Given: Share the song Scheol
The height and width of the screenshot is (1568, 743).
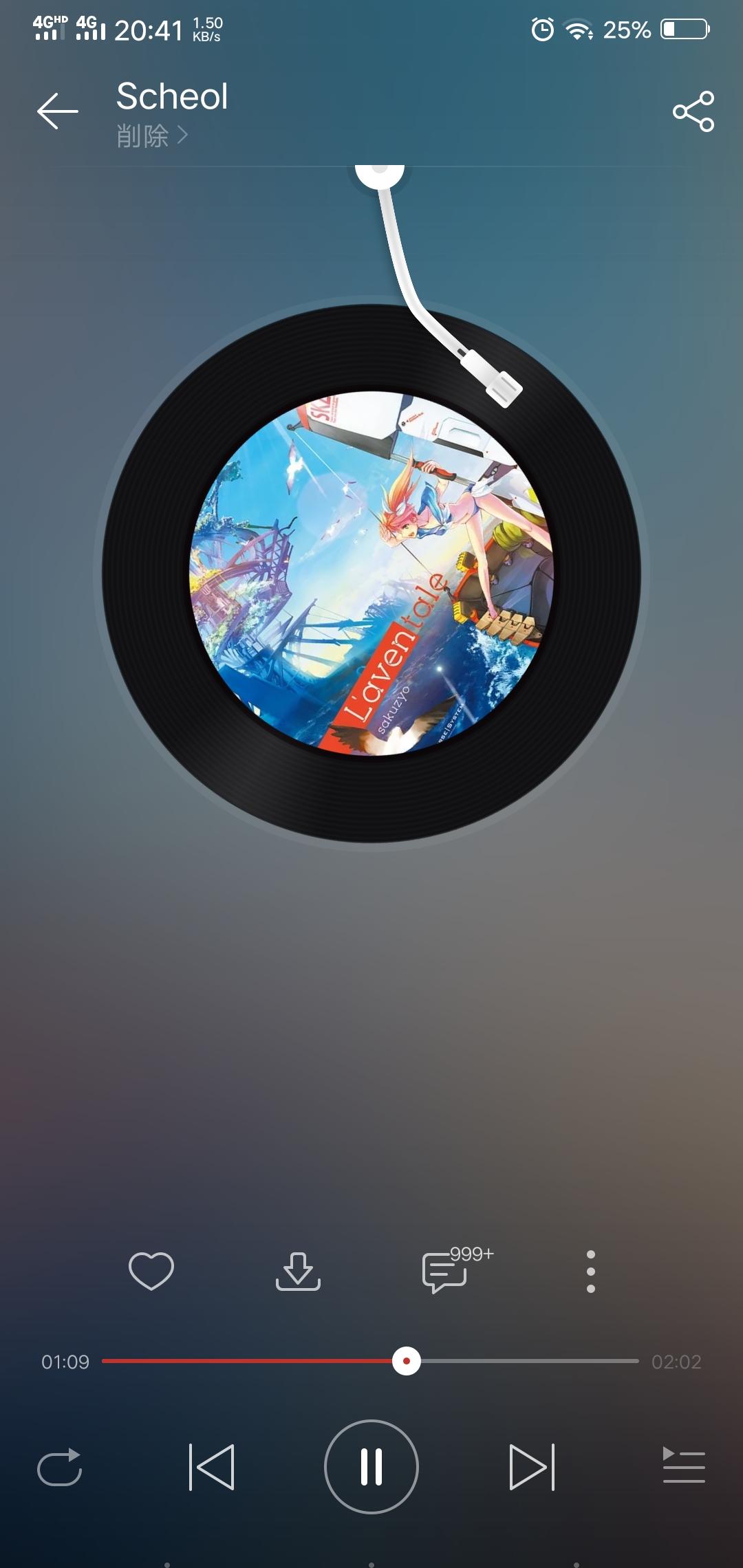Looking at the screenshot, I should [693, 111].
